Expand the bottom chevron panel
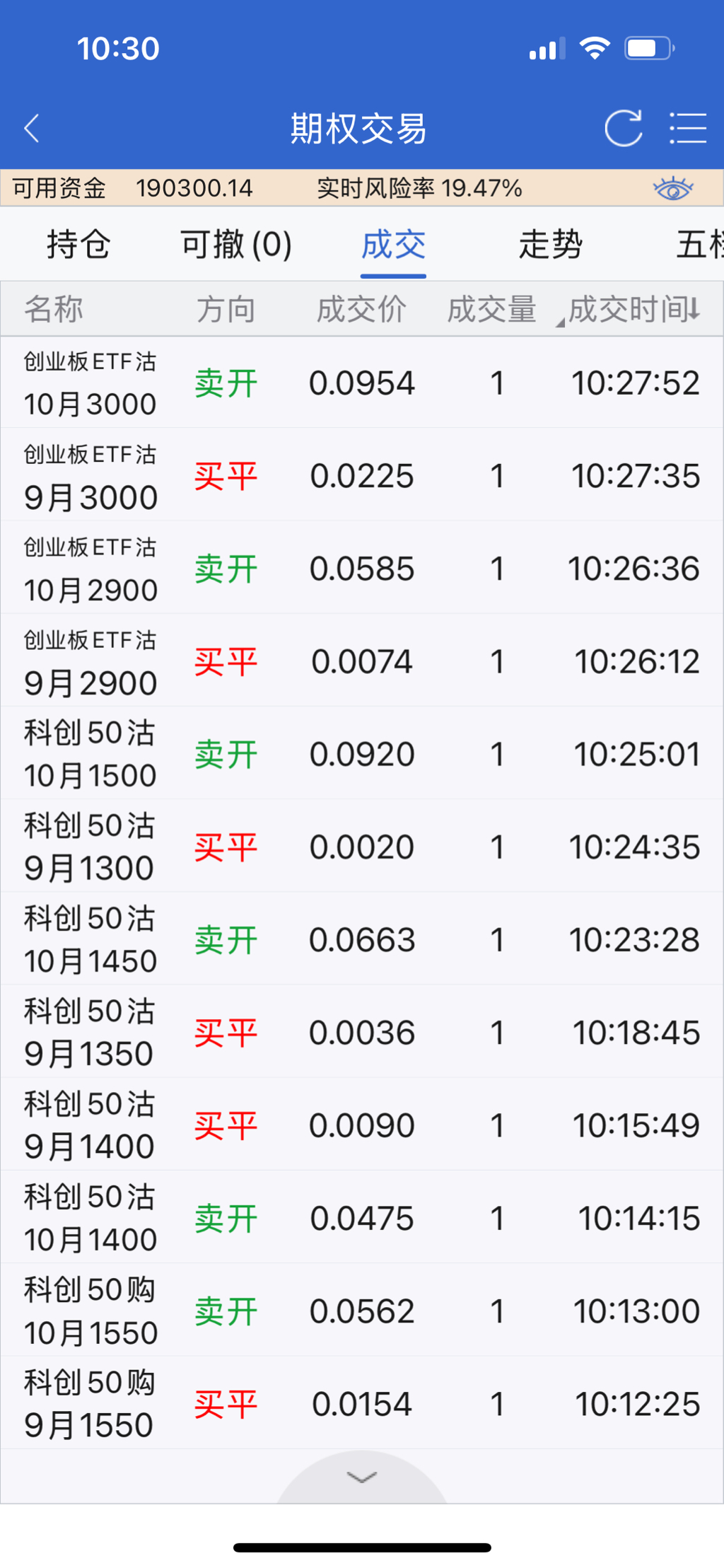 point(362,1477)
